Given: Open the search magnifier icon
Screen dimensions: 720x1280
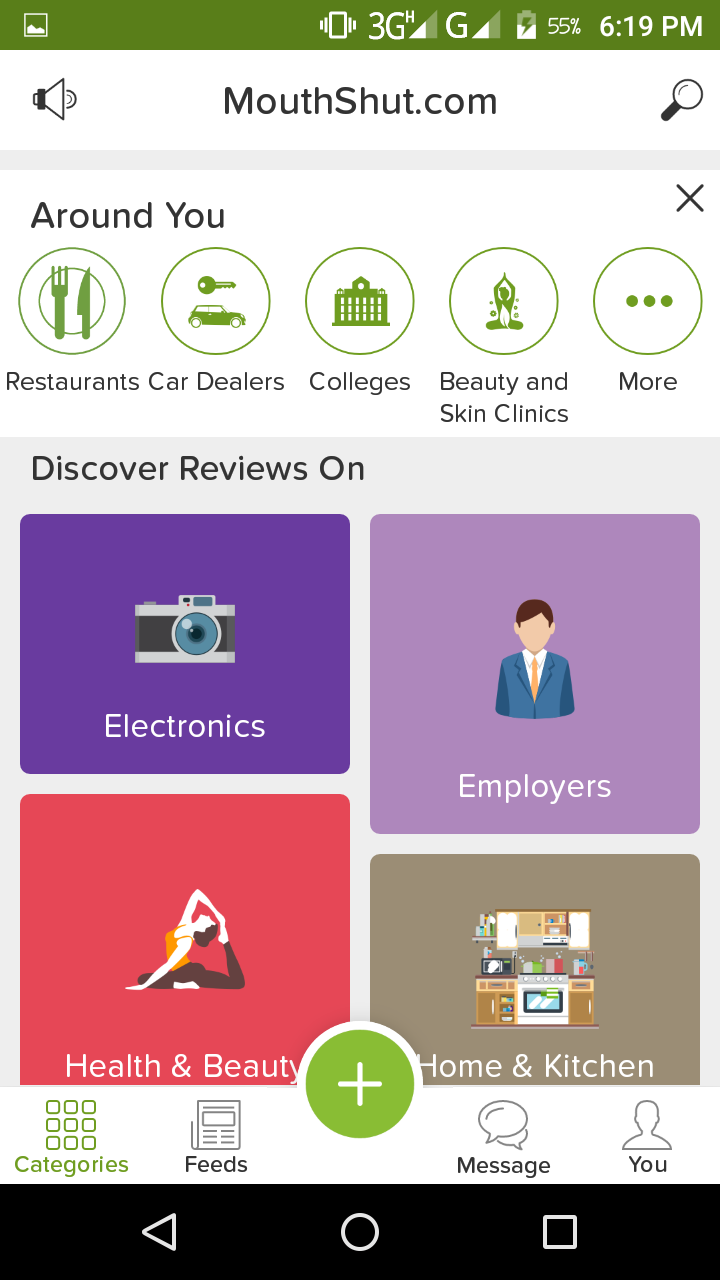Looking at the screenshot, I should tap(682, 100).
